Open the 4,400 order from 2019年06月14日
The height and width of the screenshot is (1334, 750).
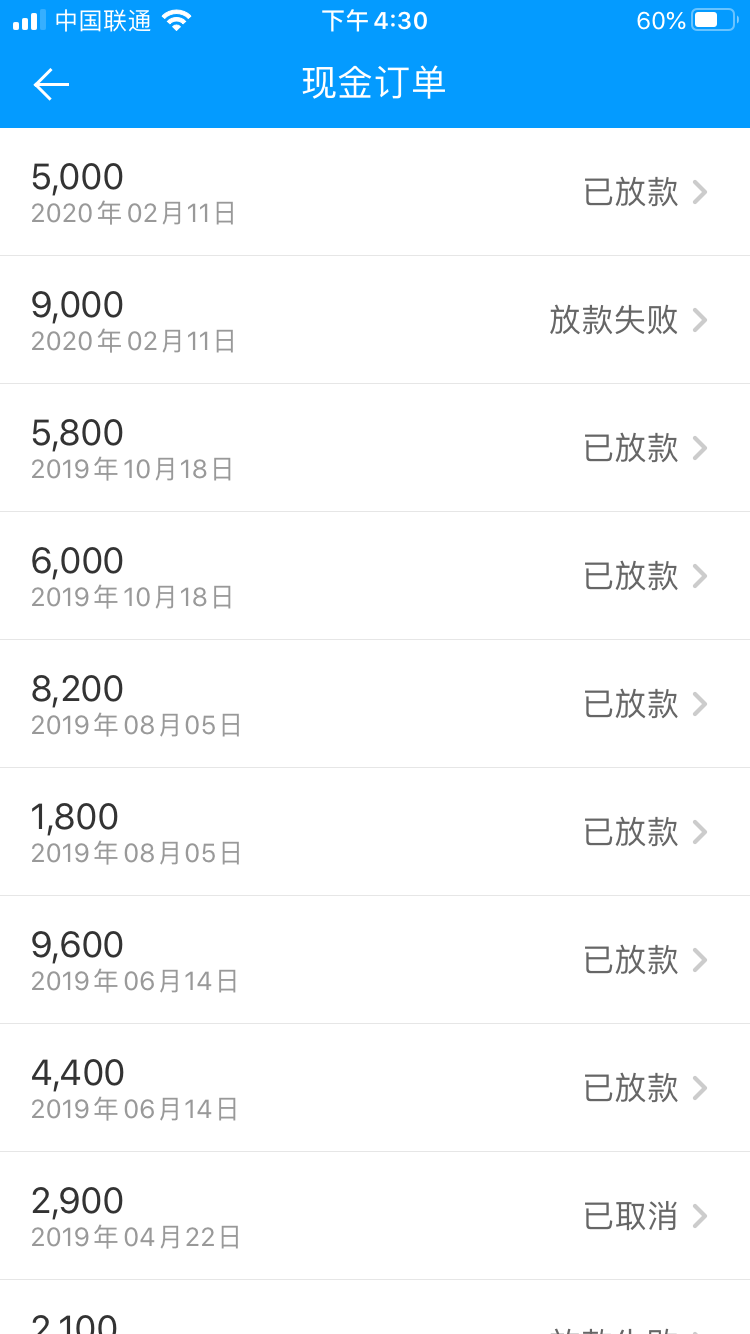click(x=375, y=1088)
